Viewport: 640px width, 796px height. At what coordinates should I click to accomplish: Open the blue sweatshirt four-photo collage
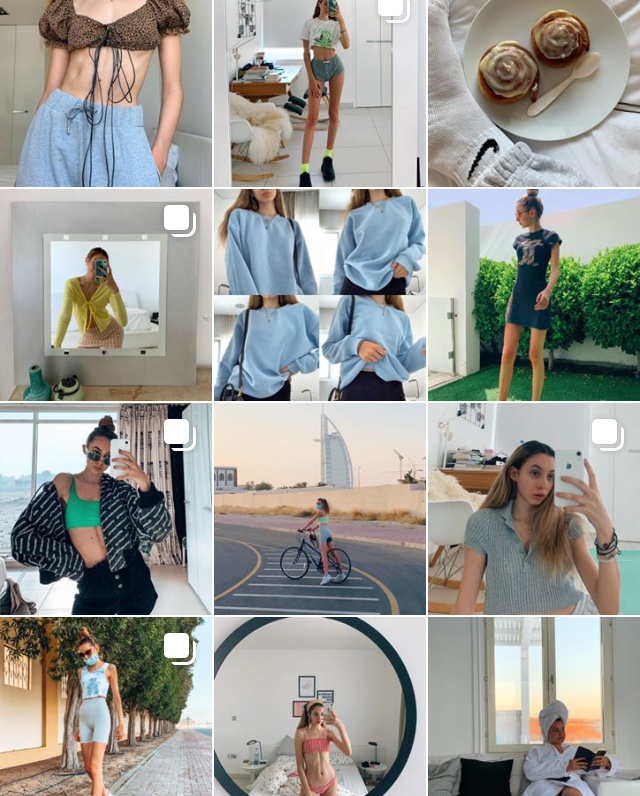pos(320,295)
